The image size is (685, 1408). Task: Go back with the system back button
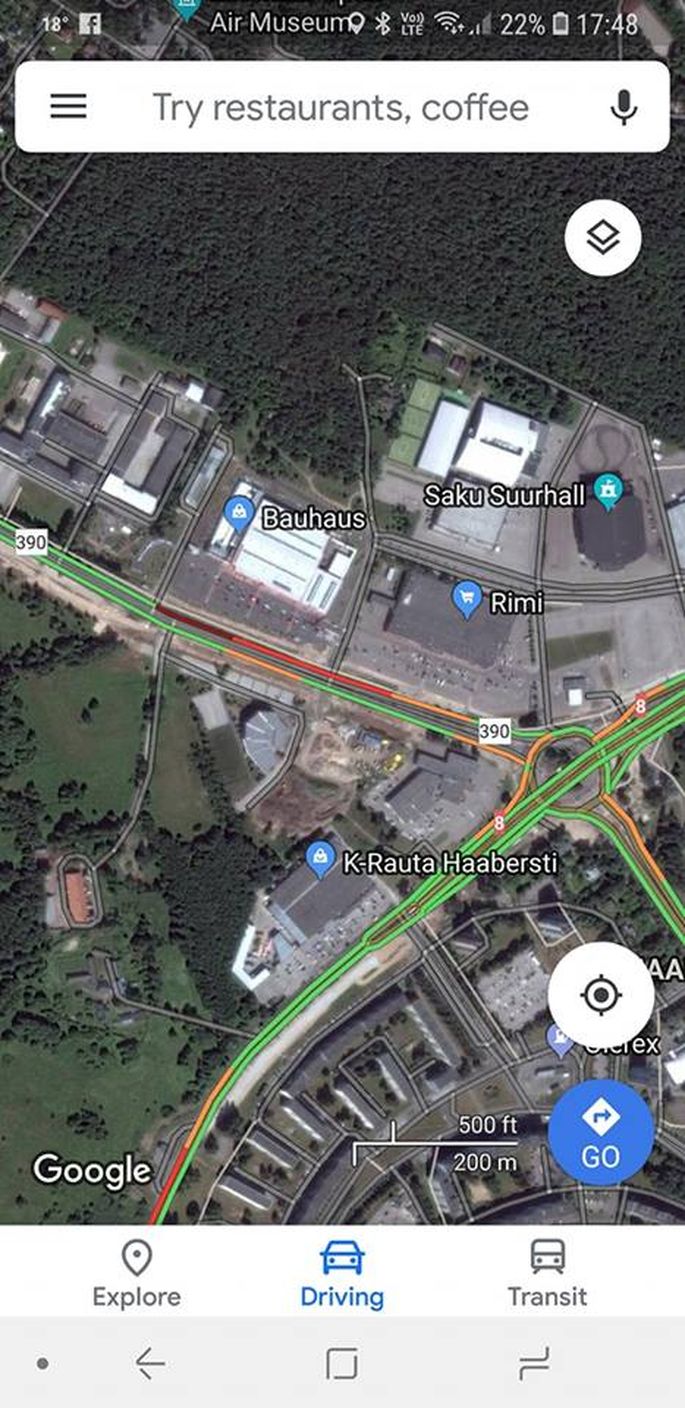click(x=150, y=1363)
